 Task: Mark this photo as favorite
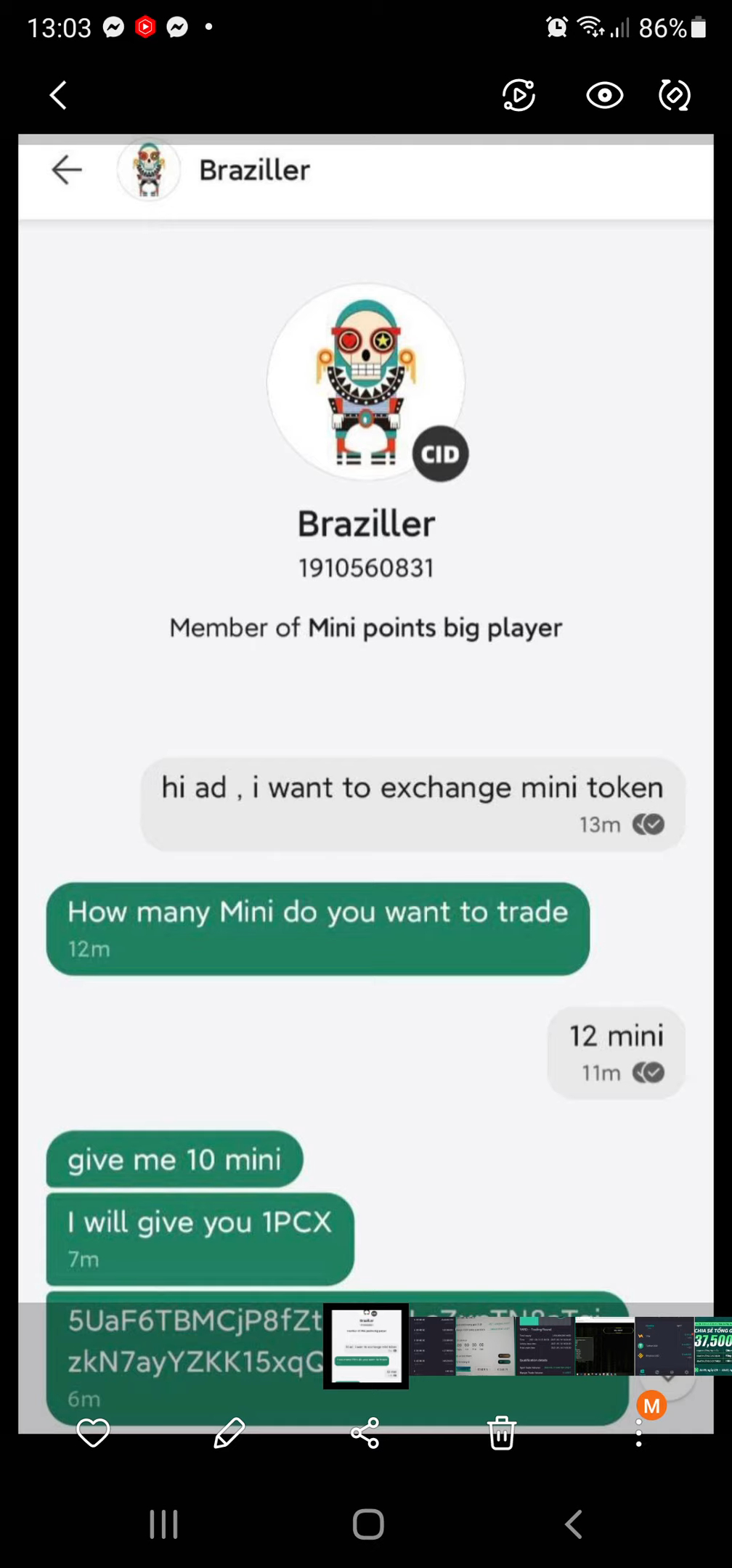click(x=93, y=1433)
